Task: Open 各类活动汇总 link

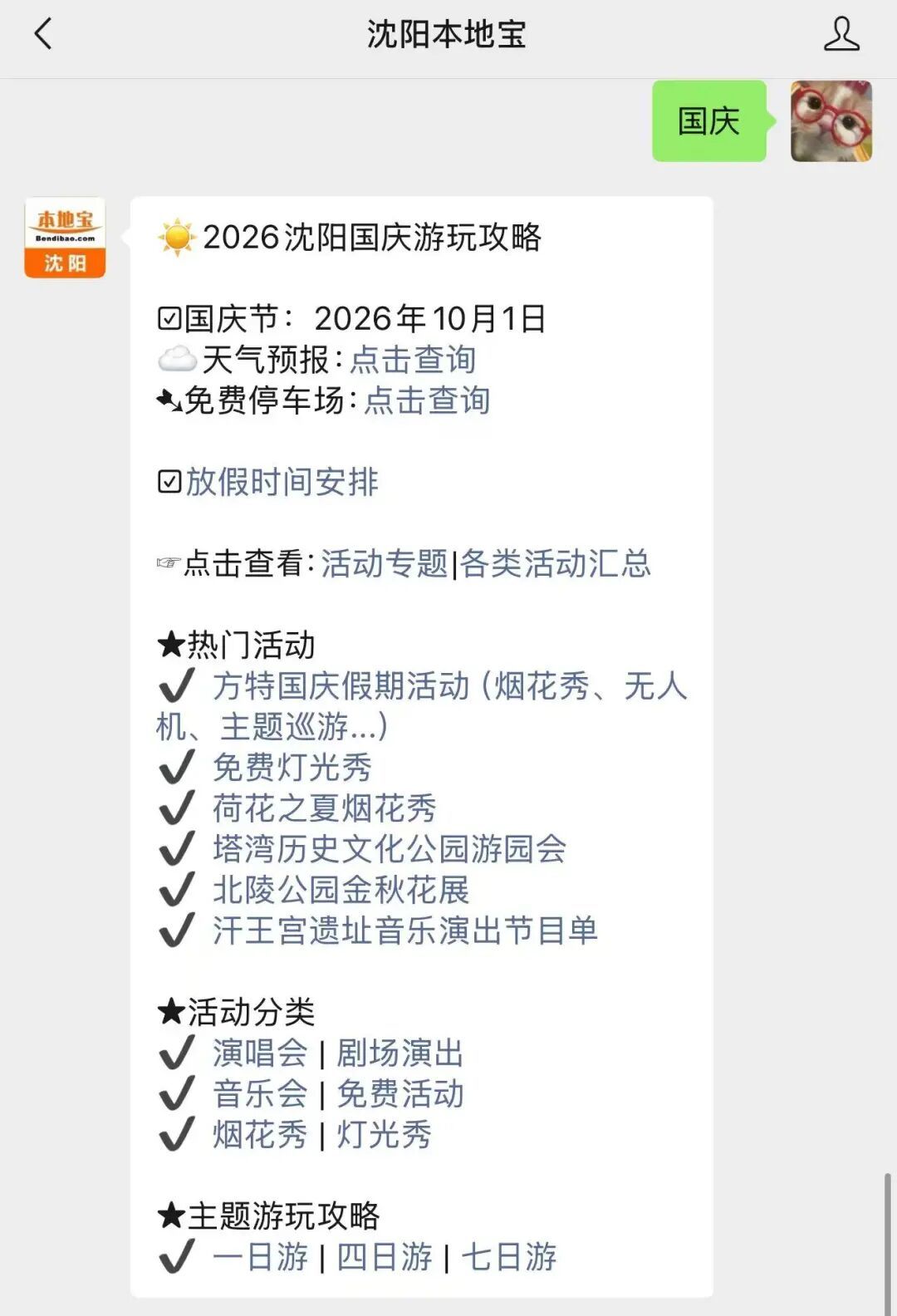Action: pos(556,563)
